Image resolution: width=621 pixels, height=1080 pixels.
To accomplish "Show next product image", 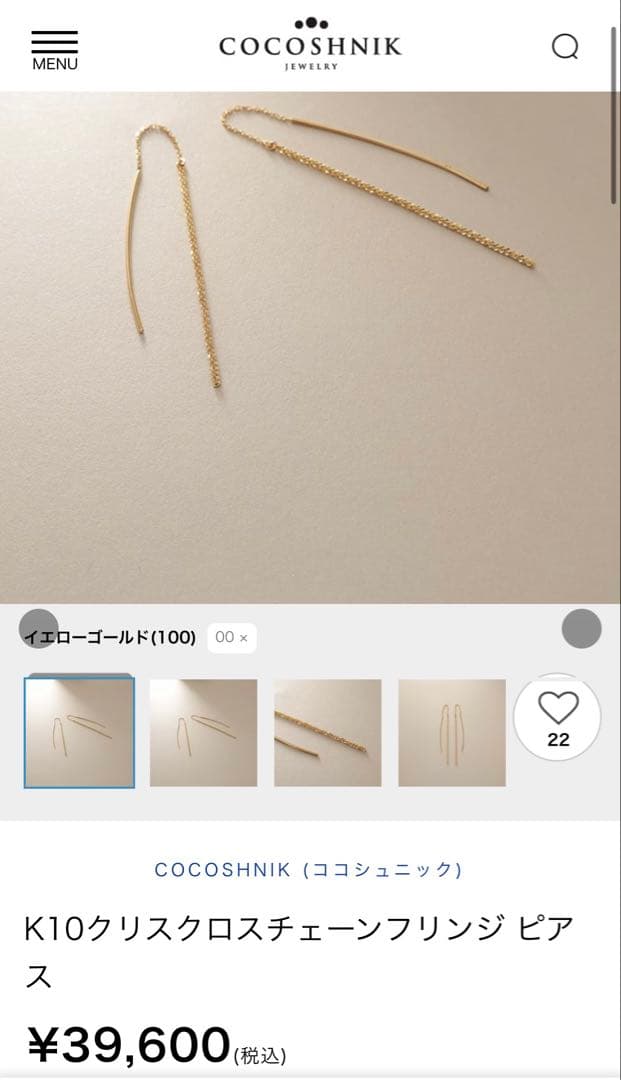I will point(581,629).
